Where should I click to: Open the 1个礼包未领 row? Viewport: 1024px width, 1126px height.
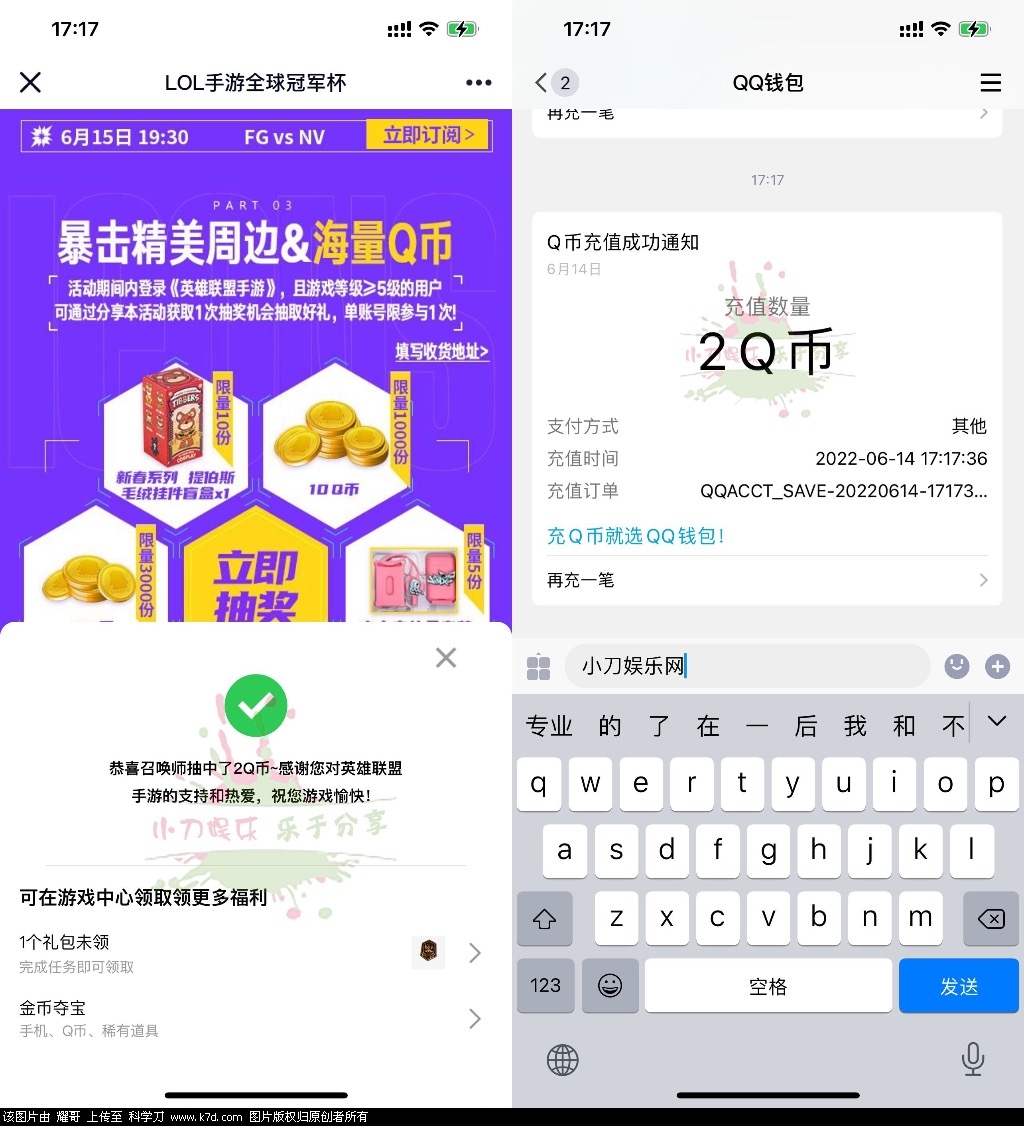tap(250, 952)
